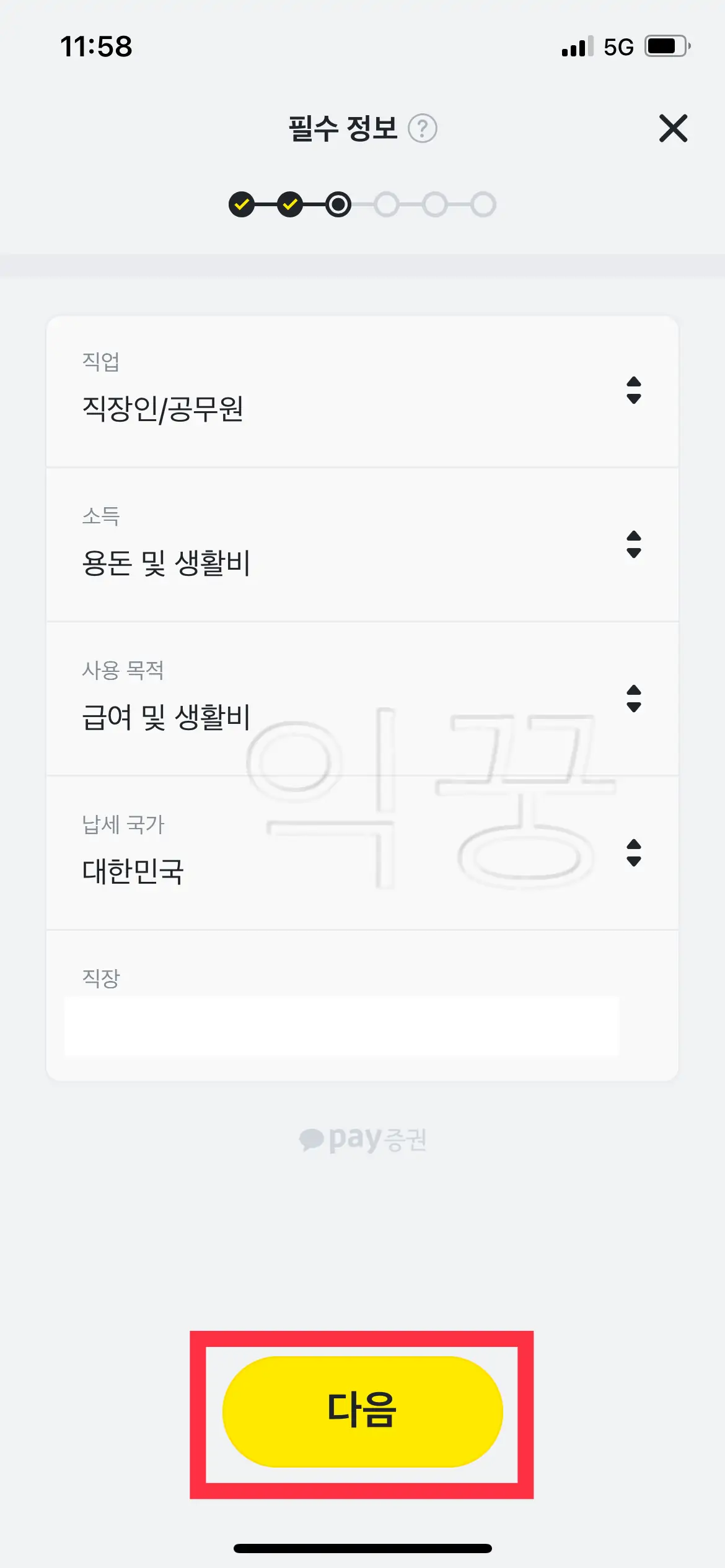This screenshot has height=1568, width=725.
Task: Click the fourth progress step circle
Action: point(386,205)
